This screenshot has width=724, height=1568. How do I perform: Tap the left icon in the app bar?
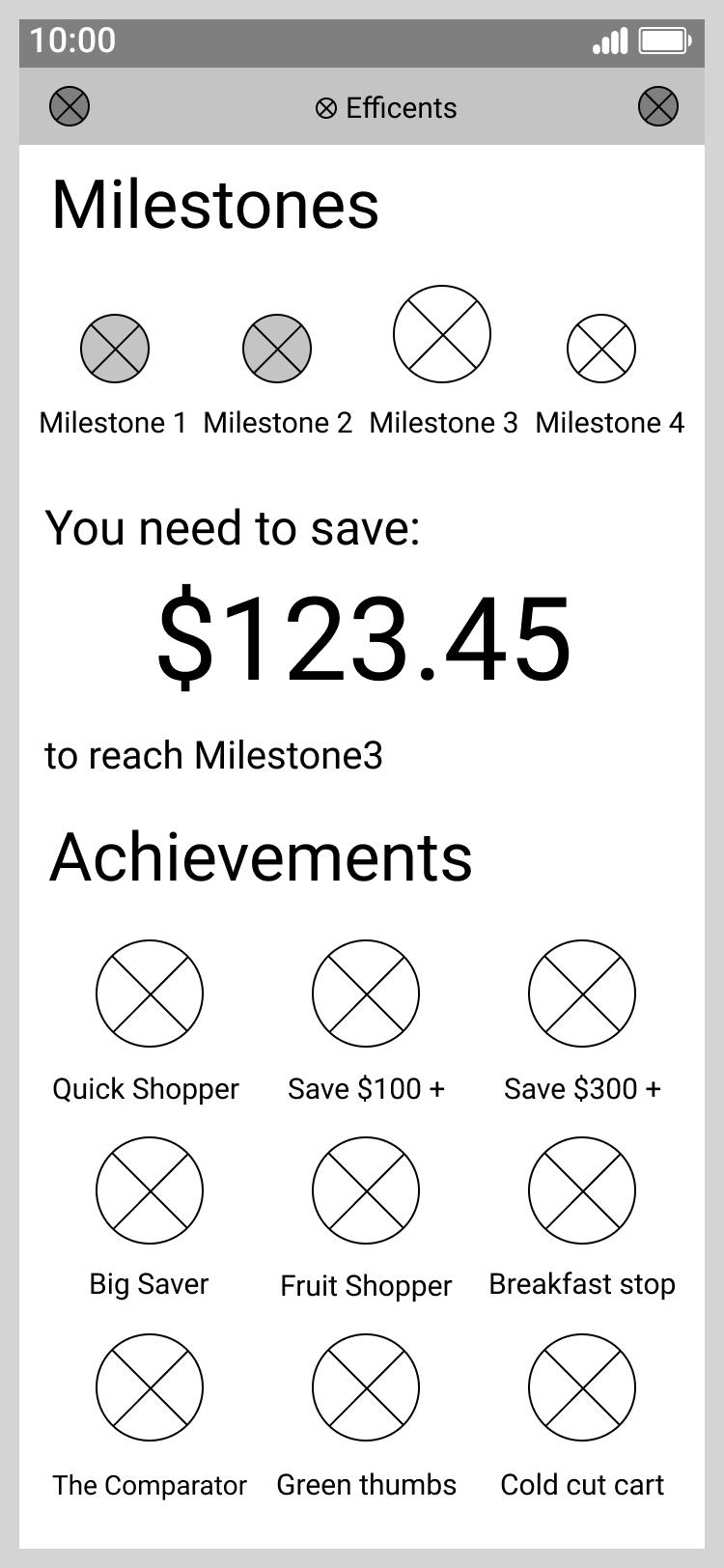point(69,106)
